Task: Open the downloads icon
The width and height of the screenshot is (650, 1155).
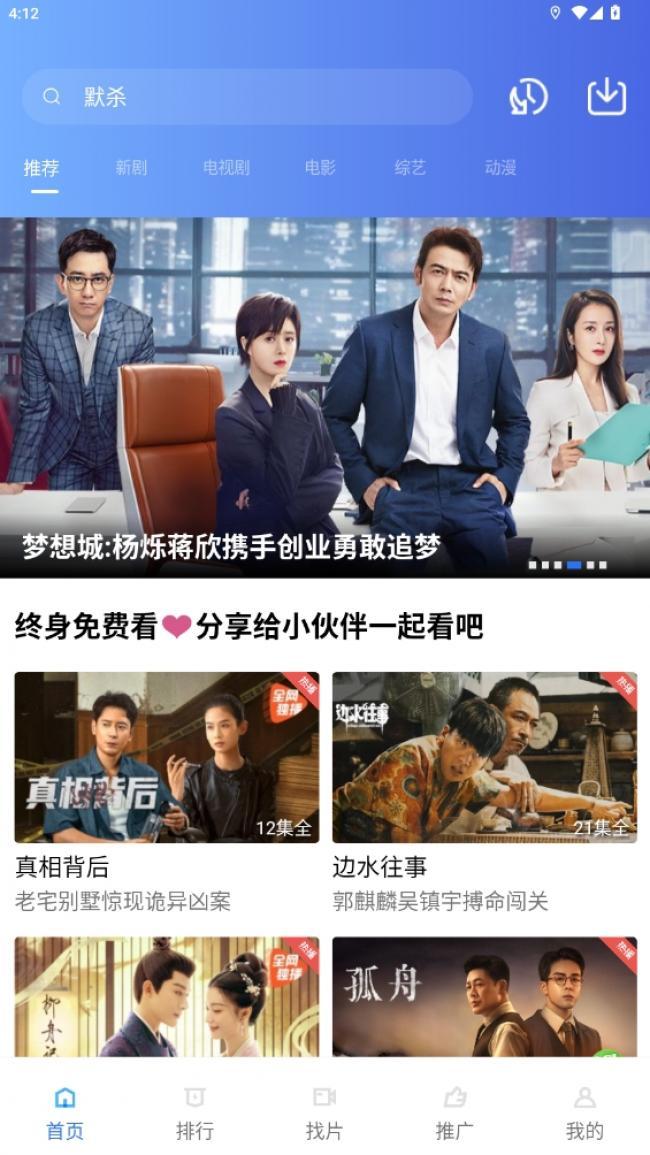Action: tap(607, 96)
